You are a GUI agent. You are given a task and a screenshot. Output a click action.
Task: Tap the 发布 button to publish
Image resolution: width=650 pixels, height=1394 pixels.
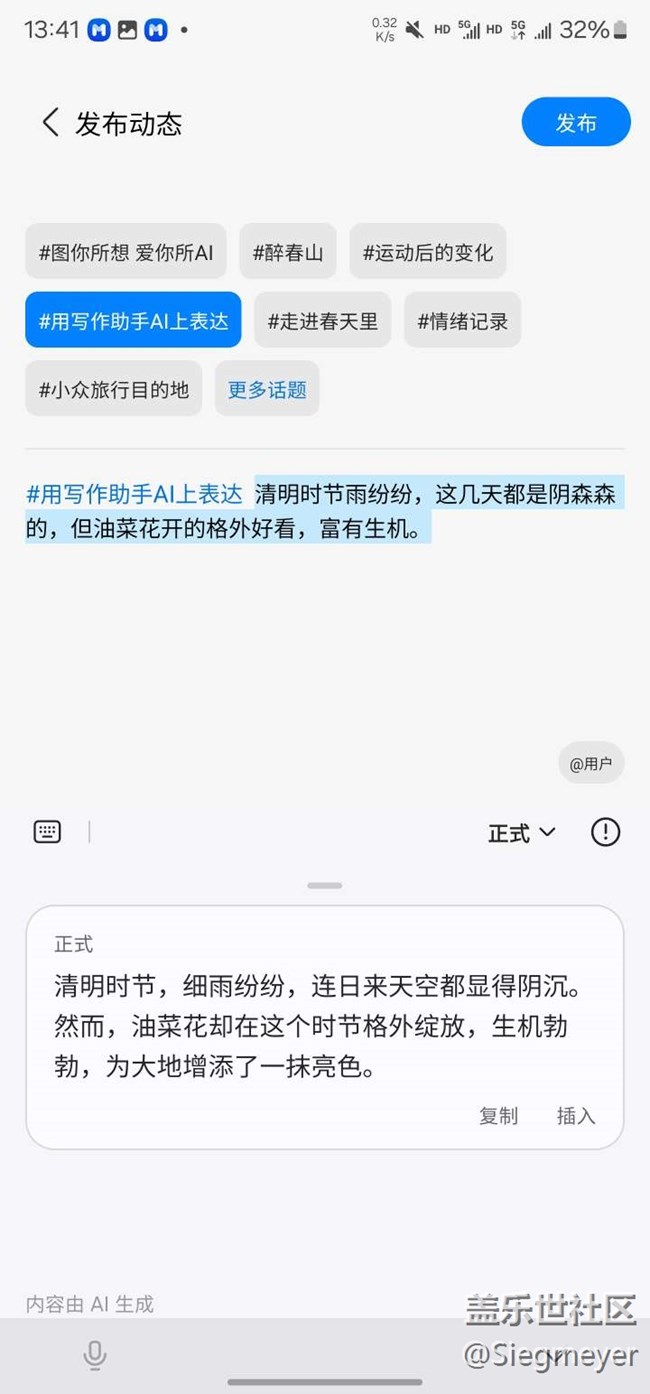[x=576, y=123]
